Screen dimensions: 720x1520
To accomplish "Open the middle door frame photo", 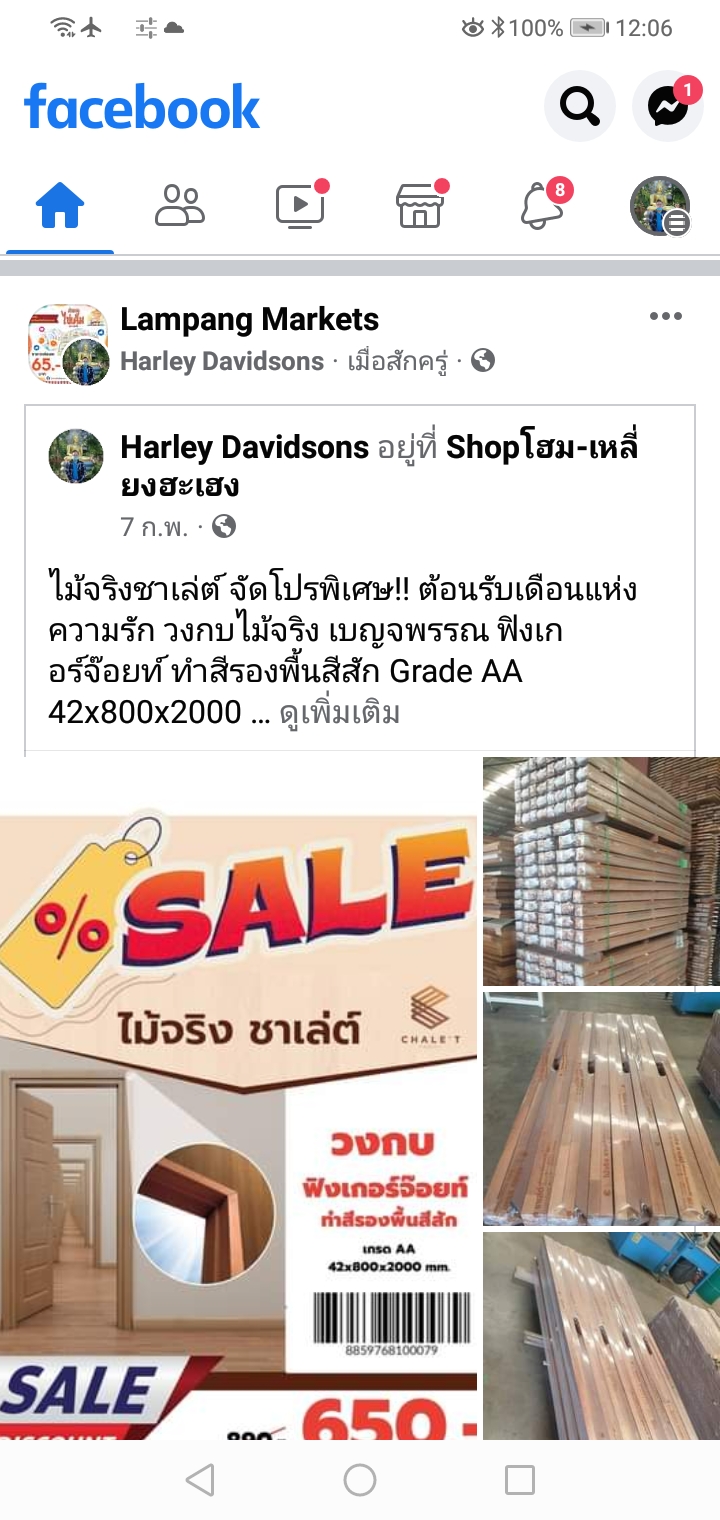I will (x=601, y=1109).
